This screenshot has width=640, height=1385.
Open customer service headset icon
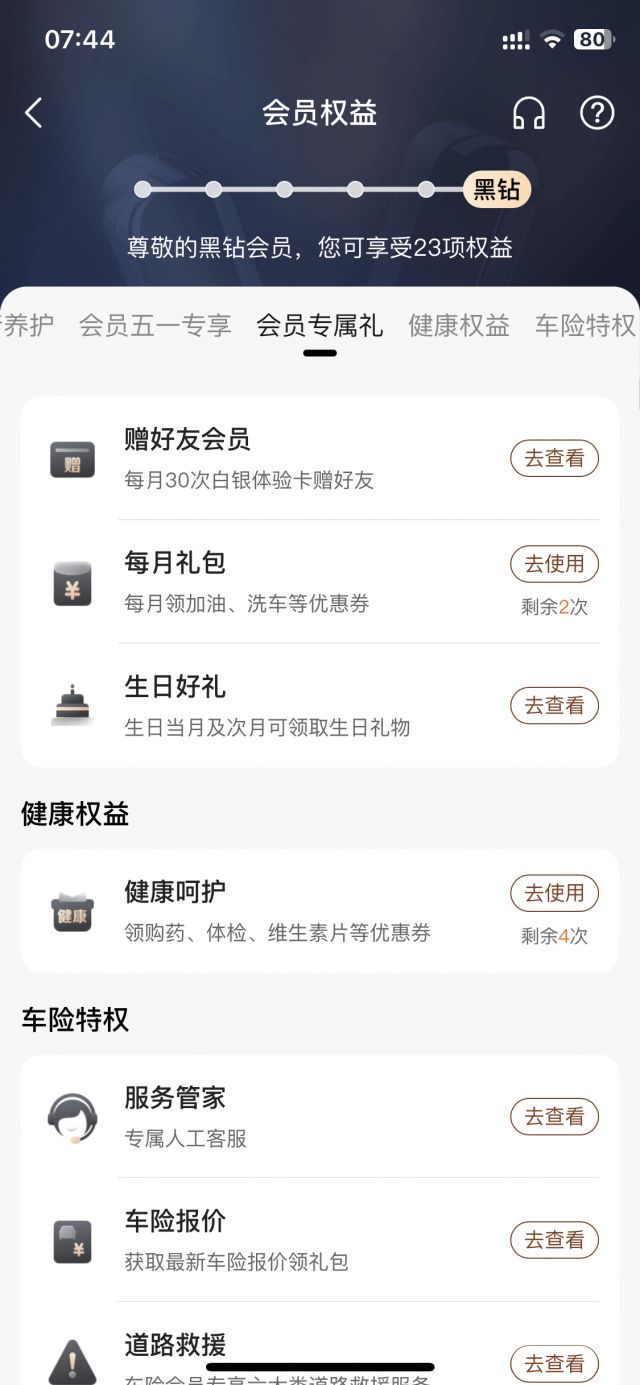click(x=529, y=113)
